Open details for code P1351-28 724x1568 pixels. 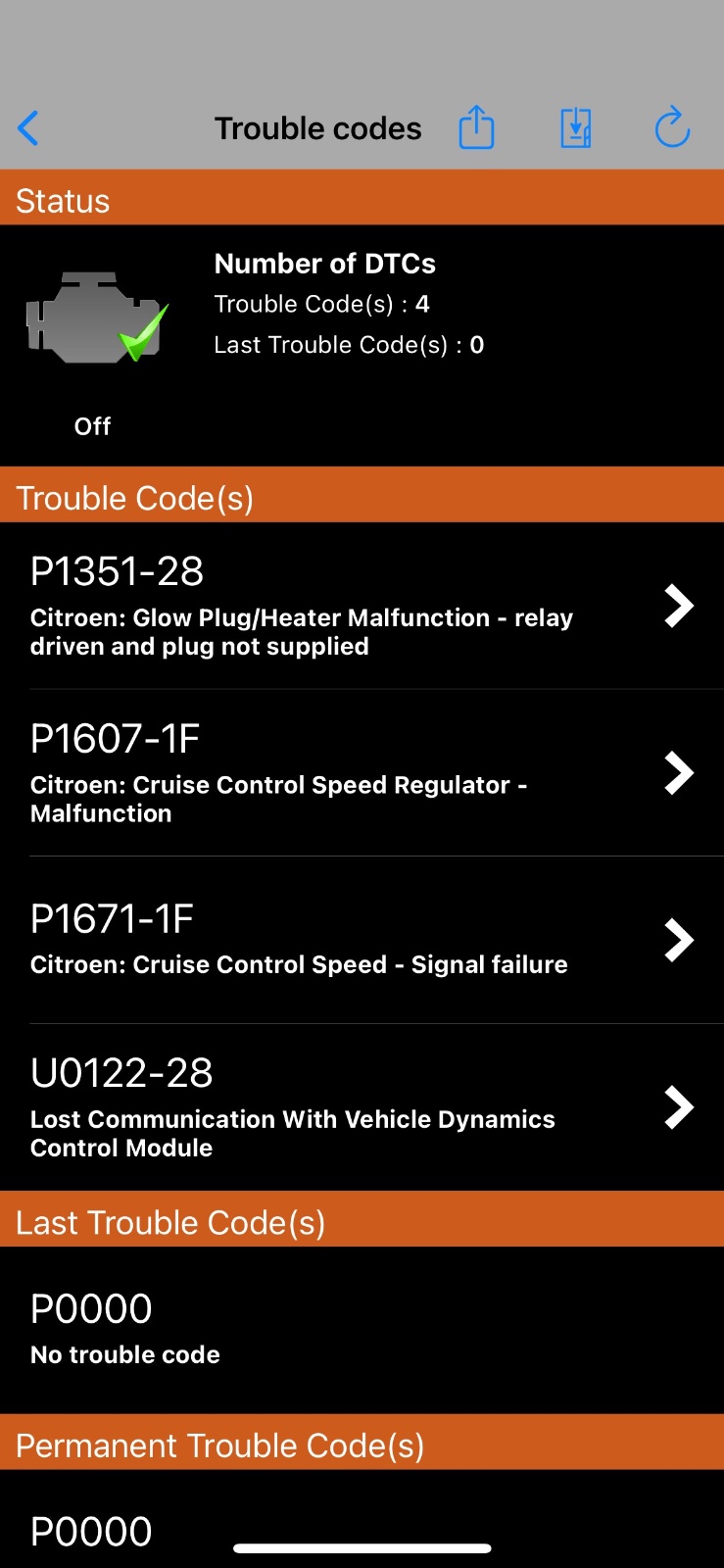click(x=362, y=606)
